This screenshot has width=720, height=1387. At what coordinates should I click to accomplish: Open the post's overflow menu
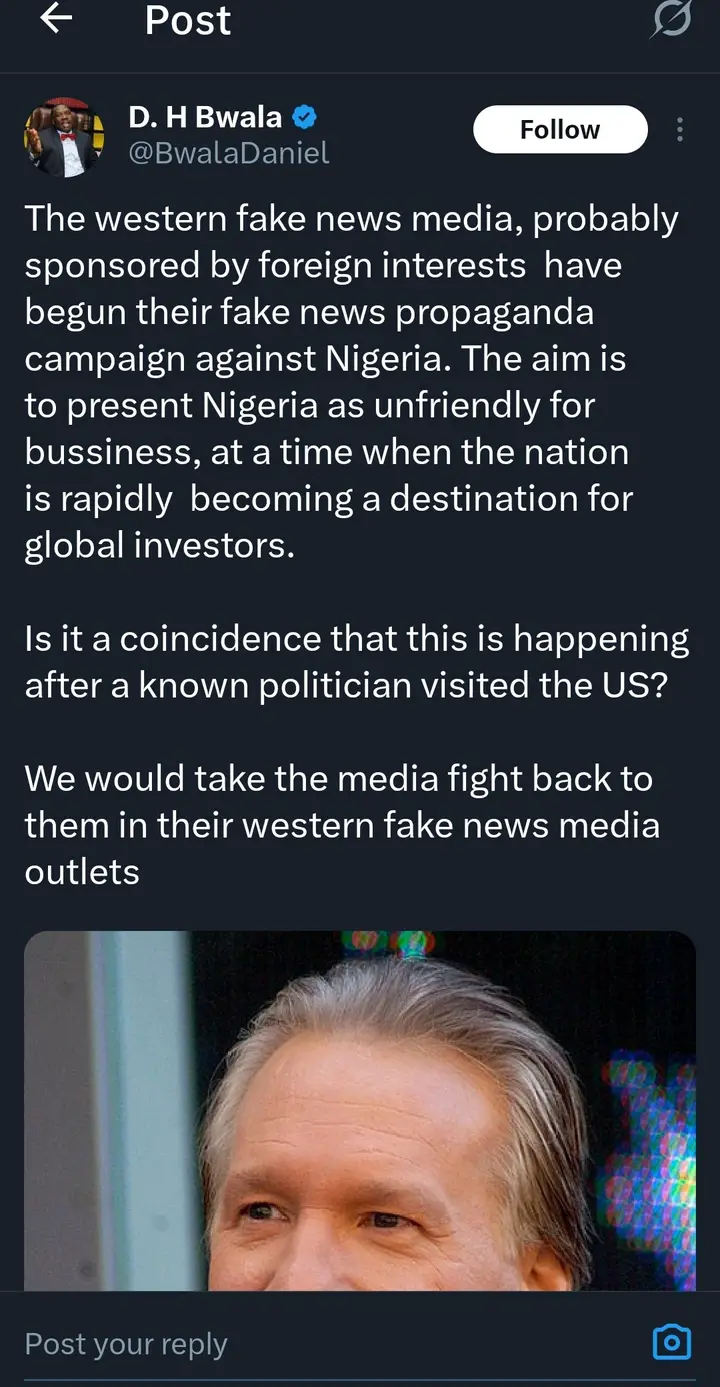coord(680,130)
